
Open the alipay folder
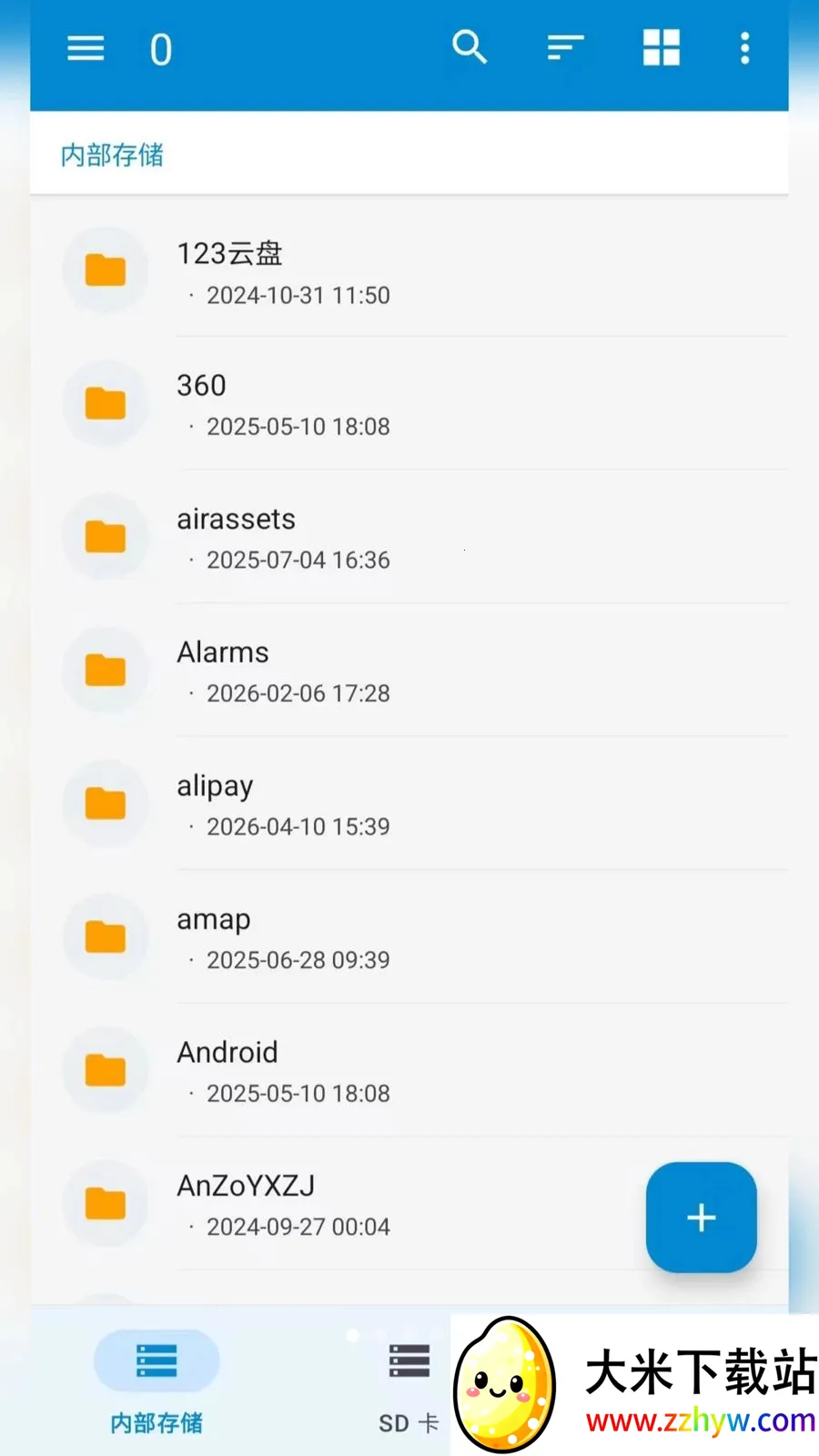pos(409,804)
